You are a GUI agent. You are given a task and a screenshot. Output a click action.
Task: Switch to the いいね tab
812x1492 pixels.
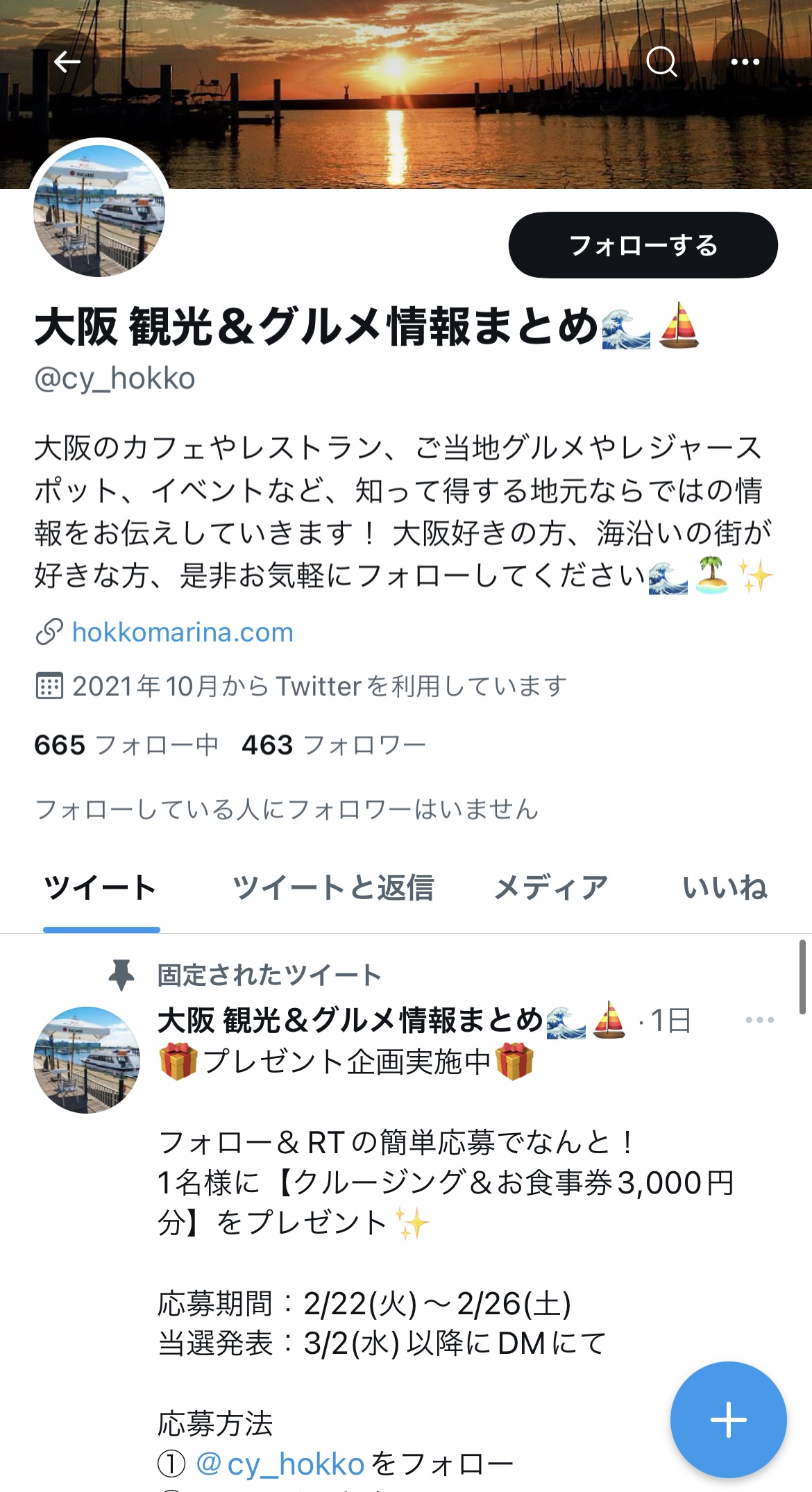point(725,888)
